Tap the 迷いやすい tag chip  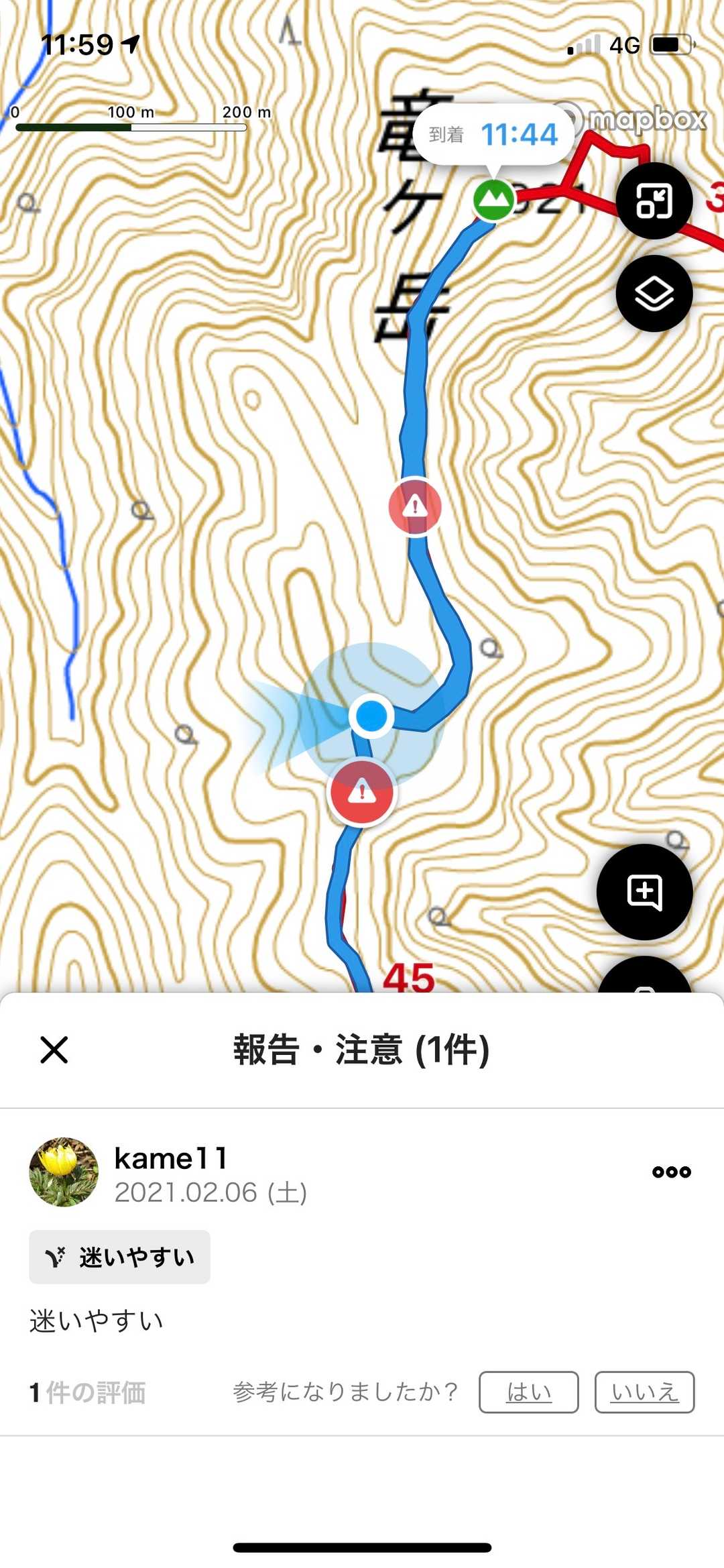pos(119,1257)
